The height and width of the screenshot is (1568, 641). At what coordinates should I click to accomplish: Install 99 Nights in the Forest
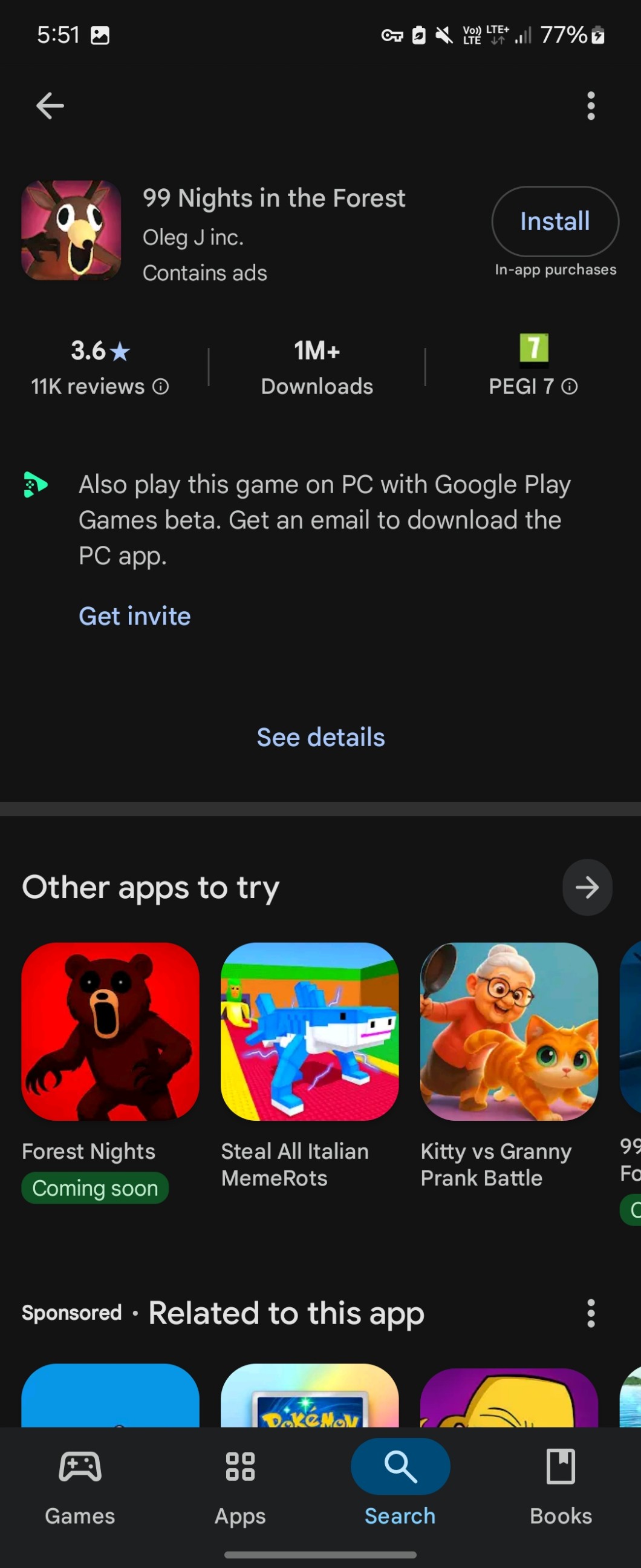pos(555,221)
